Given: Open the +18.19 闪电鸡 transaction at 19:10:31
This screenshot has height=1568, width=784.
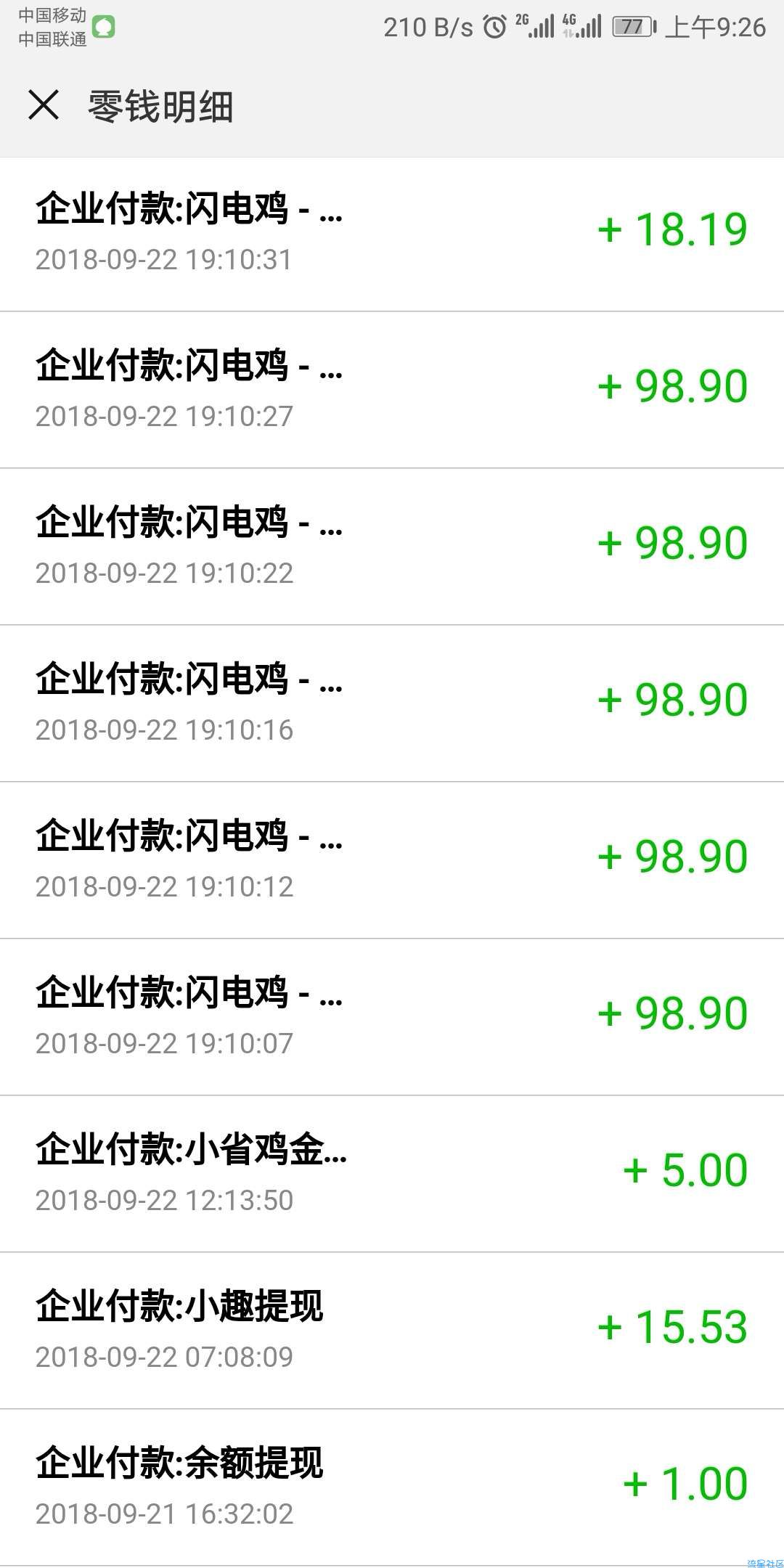Looking at the screenshot, I should [x=392, y=234].
